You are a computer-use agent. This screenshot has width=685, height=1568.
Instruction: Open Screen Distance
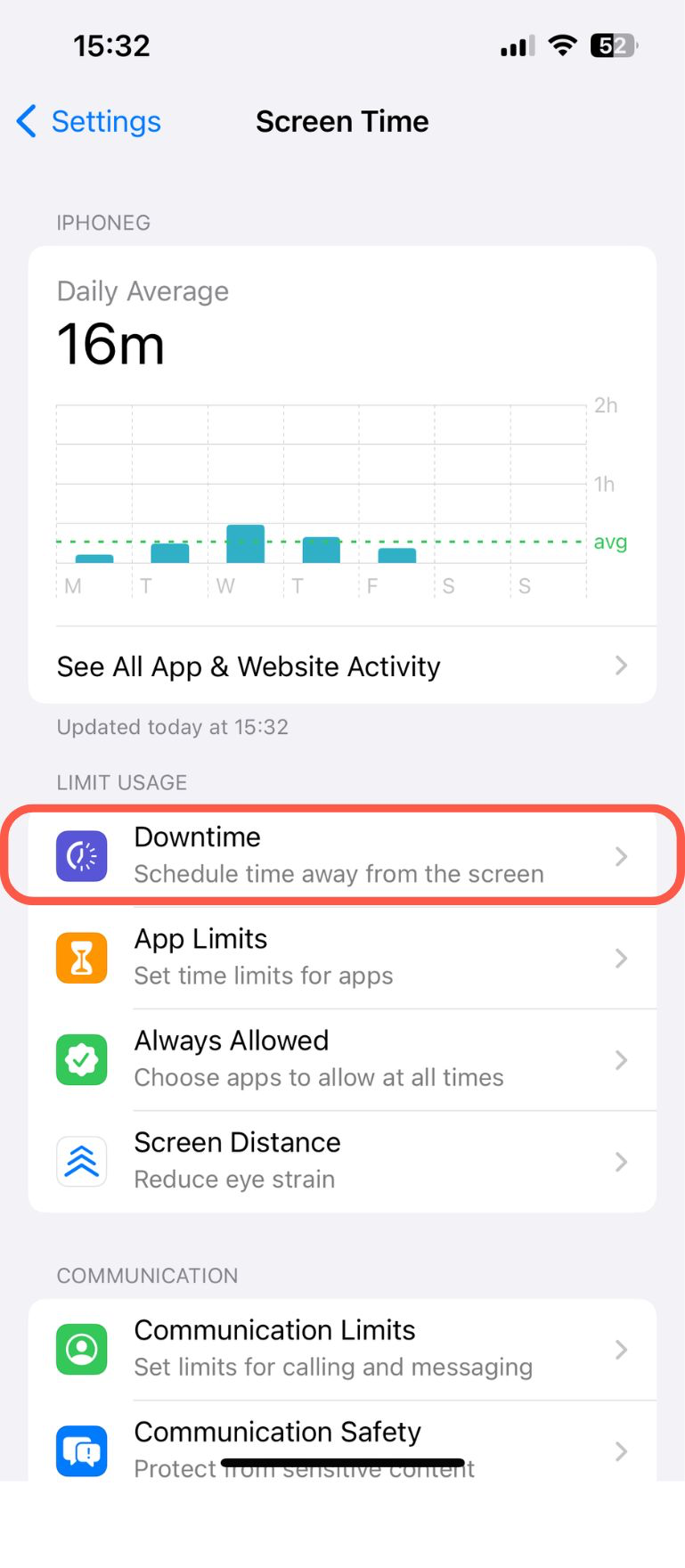tap(342, 1161)
